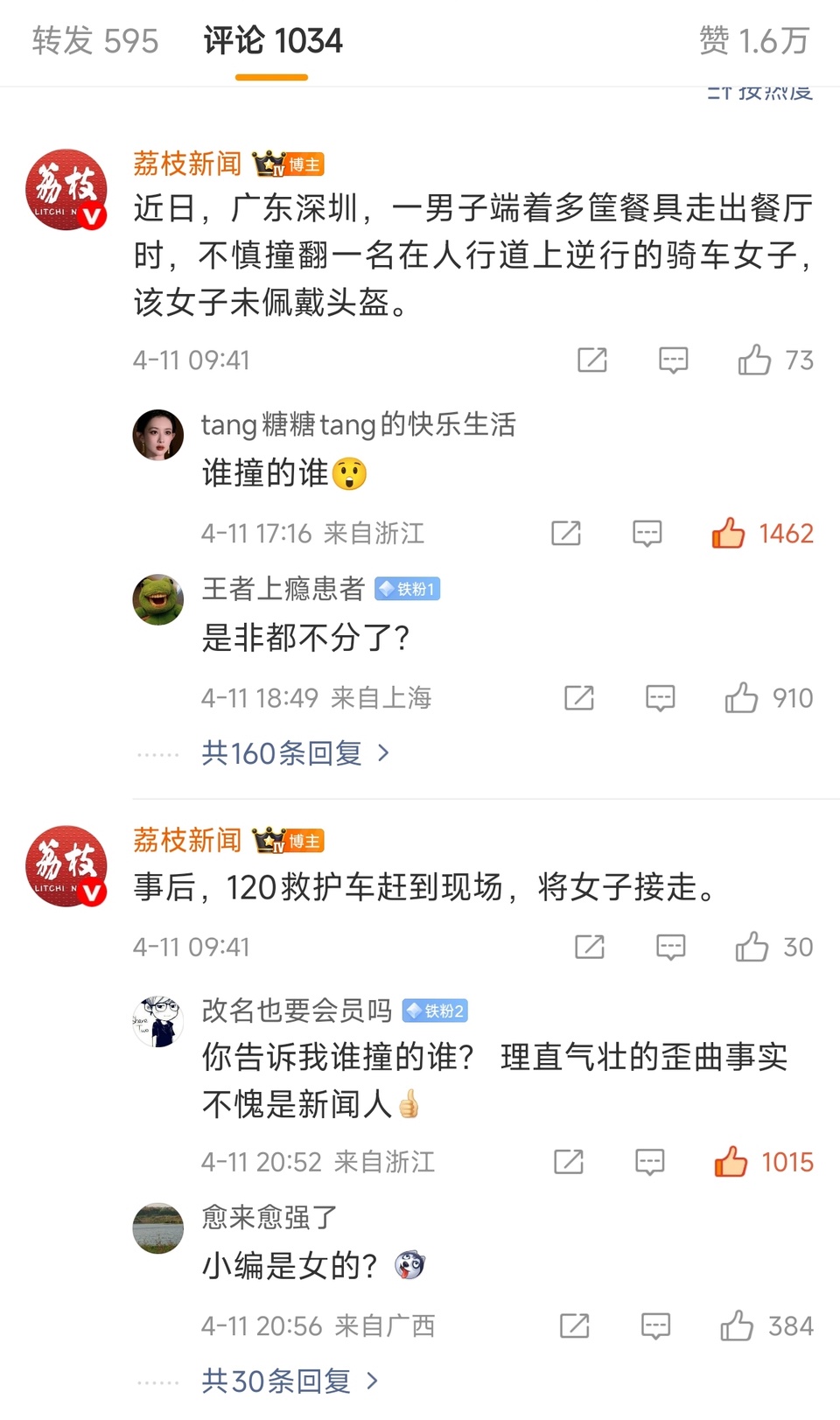Repost 改名也要会员吗's comment
This screenshot has width=840, height=1420.
pos(569,1162)
